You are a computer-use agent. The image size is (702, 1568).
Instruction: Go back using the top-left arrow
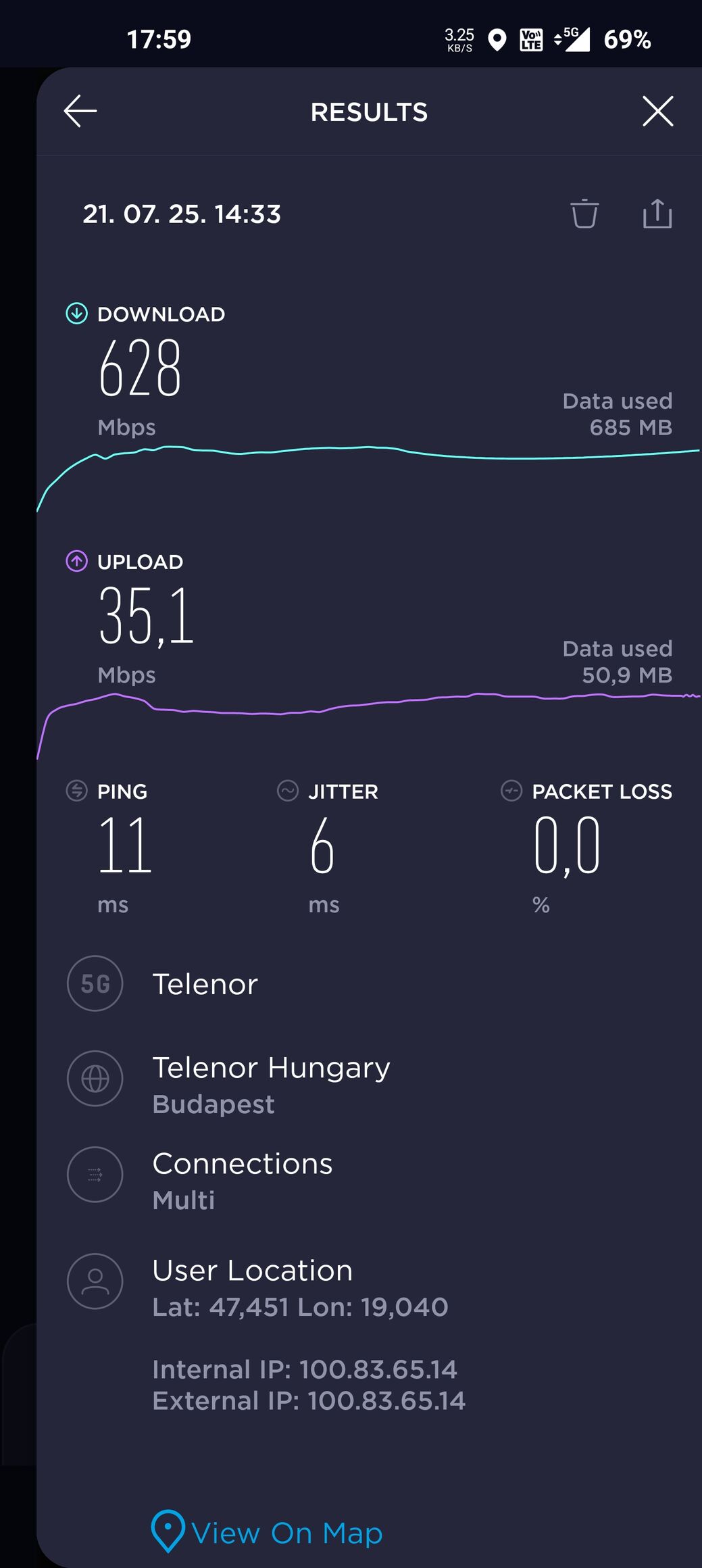pyautogui.click(x=80, y=112)
